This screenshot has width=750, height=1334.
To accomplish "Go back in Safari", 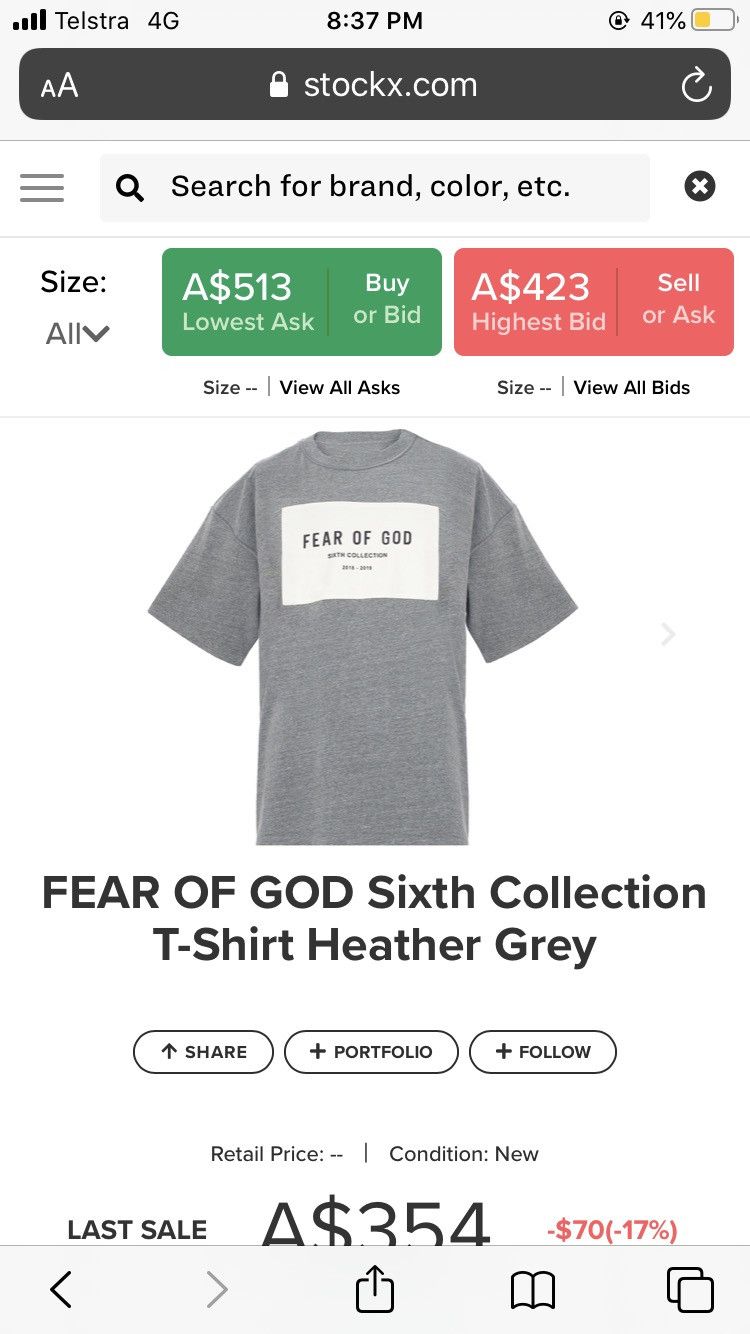I will [x=61, y=1290].
